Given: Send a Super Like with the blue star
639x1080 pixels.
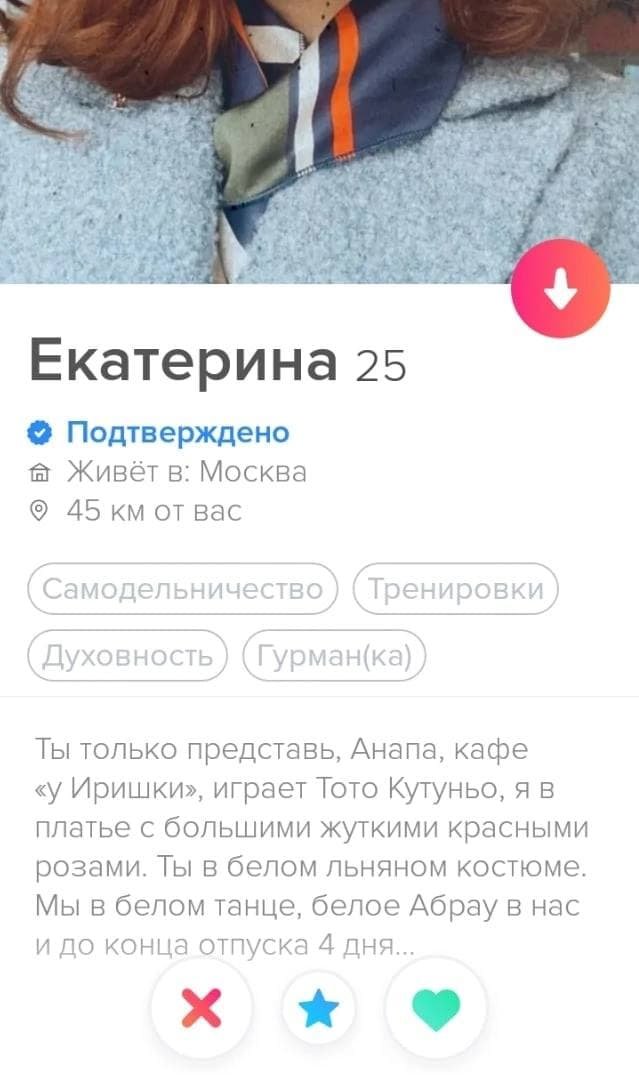Looking at the screenshot, I should coord(319,1008).
